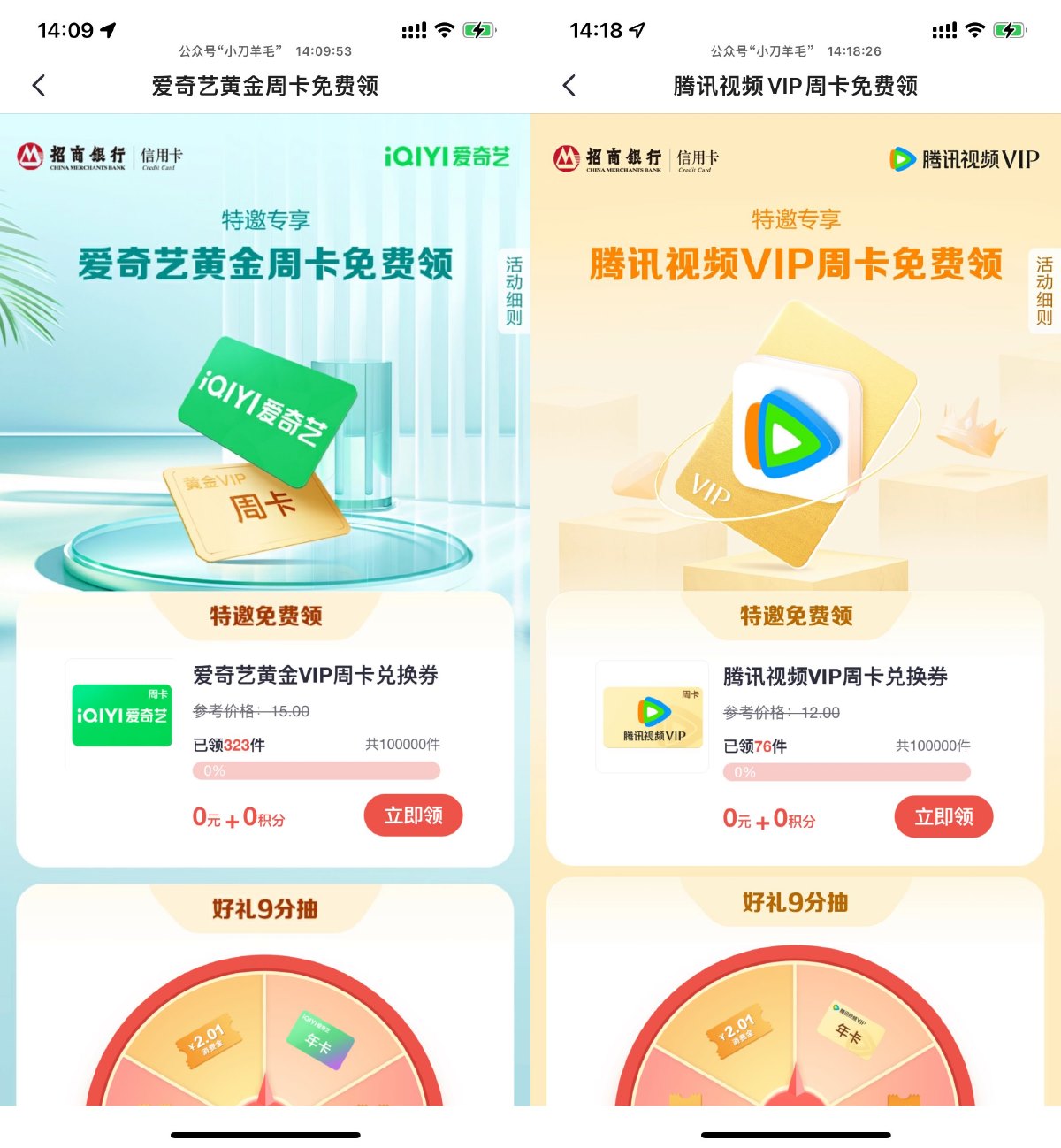Tap the 0% progress bar on the iQIYI offer

316,771
